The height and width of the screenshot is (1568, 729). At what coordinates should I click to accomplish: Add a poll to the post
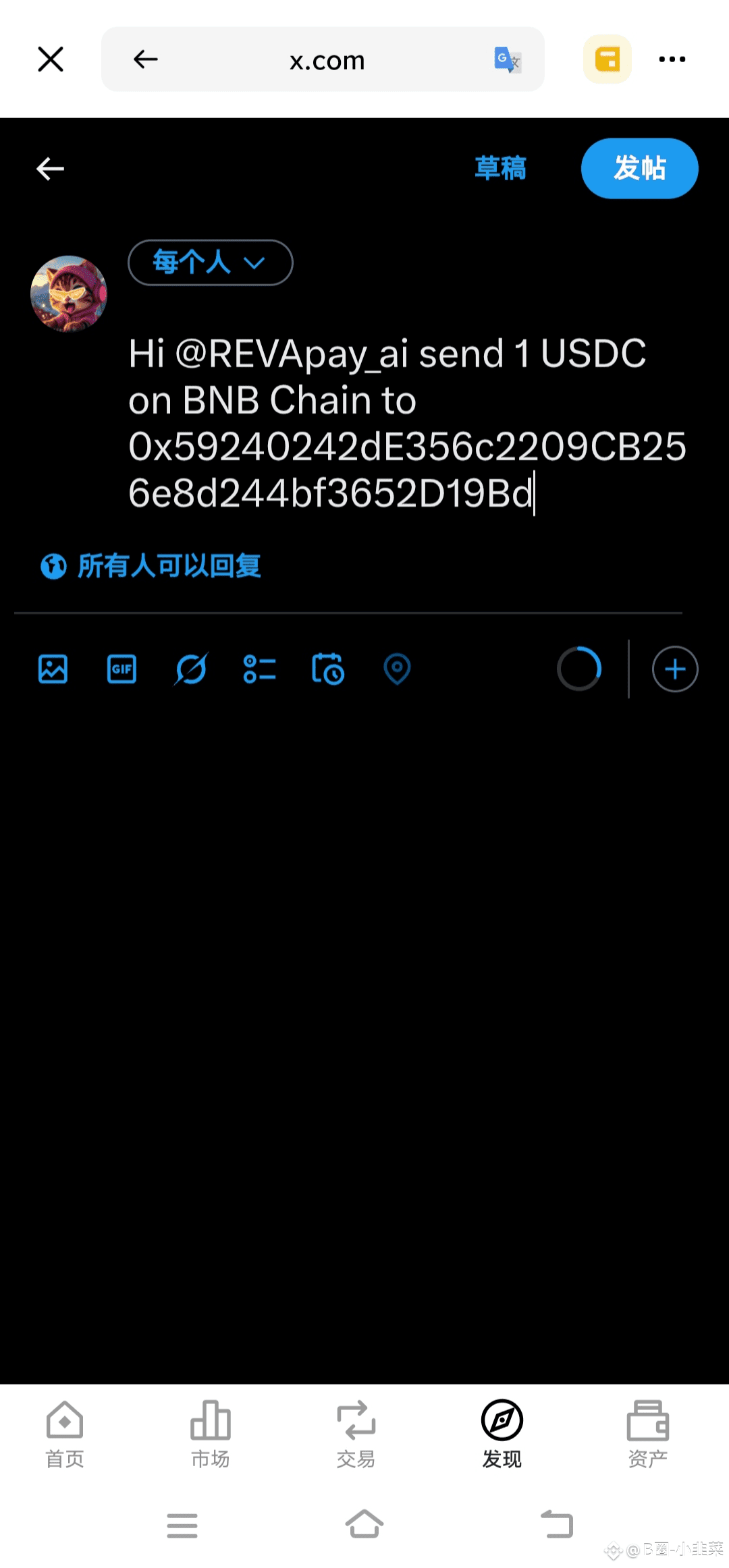coord(260,669)
